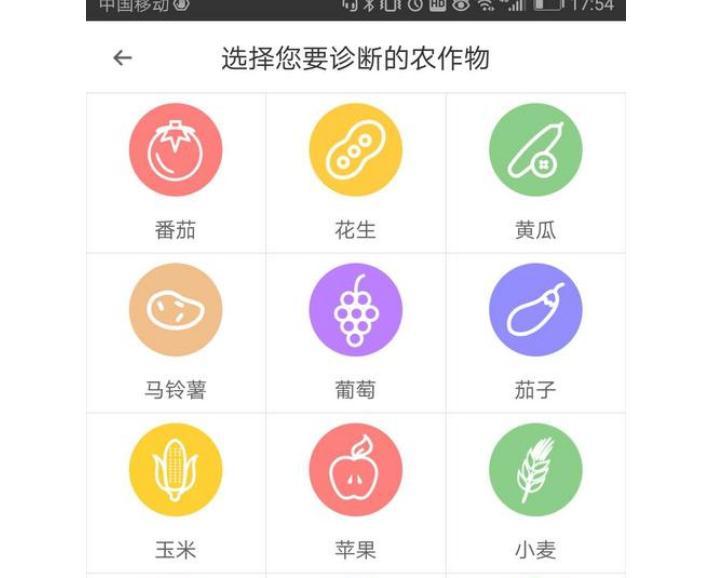Image resolution: width=706 pixels, height=578 pixels.
Task: Open 马铃薯 potato diagnosis
Action: pos(175,310)
